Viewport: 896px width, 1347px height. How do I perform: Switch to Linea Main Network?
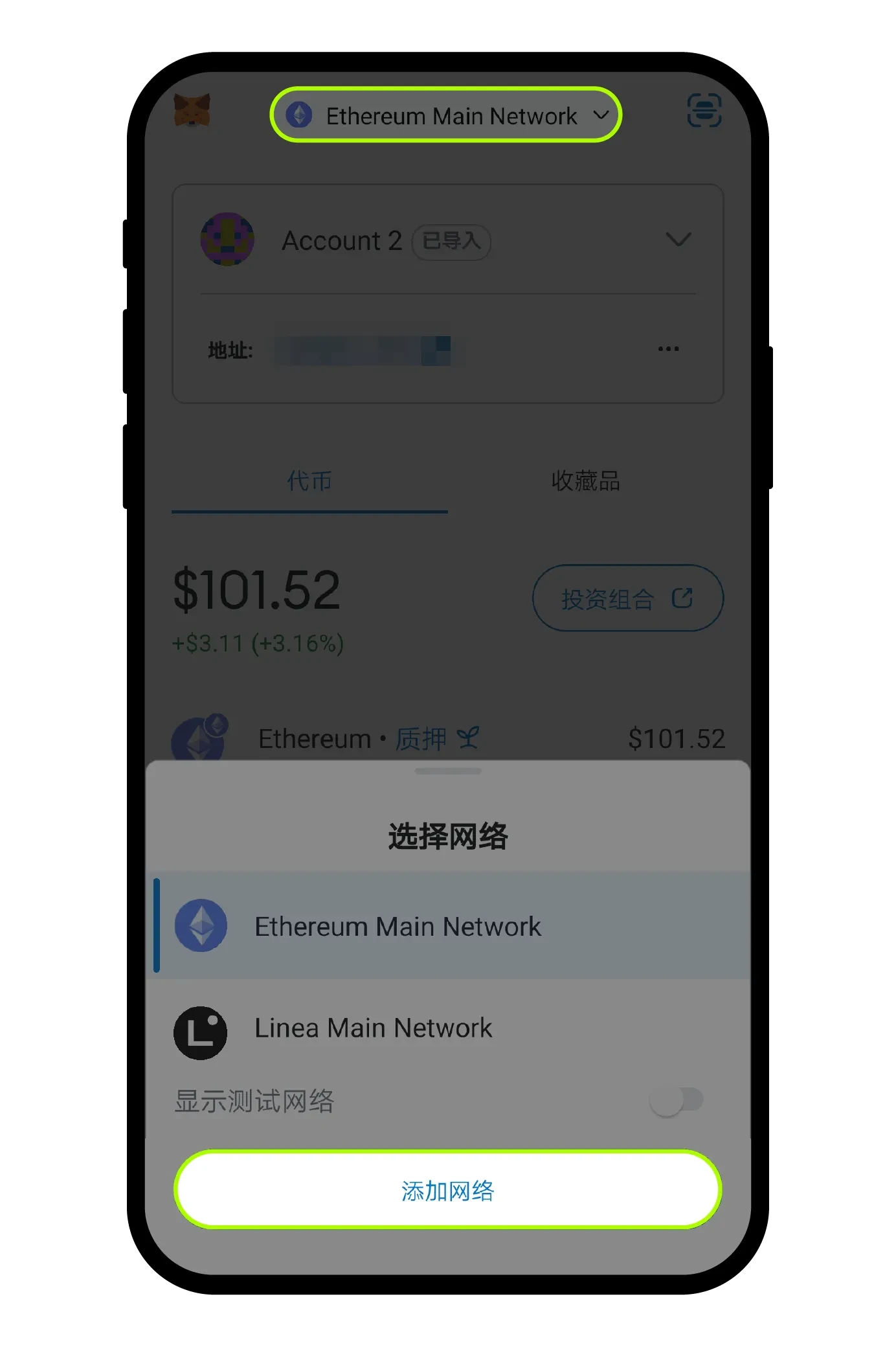[x=373, y=1028]
